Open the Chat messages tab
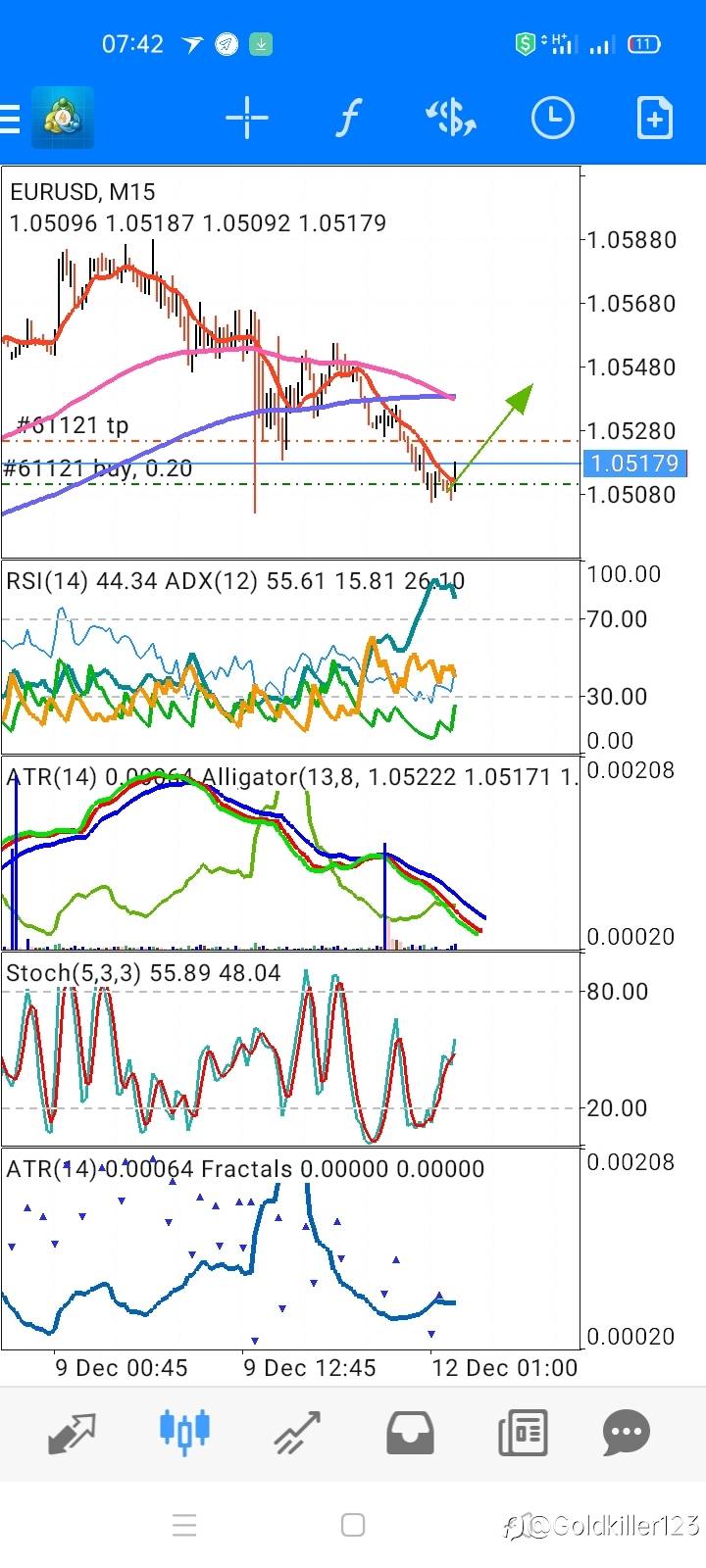706x1568 pixels. click(x=626, y=1433)
